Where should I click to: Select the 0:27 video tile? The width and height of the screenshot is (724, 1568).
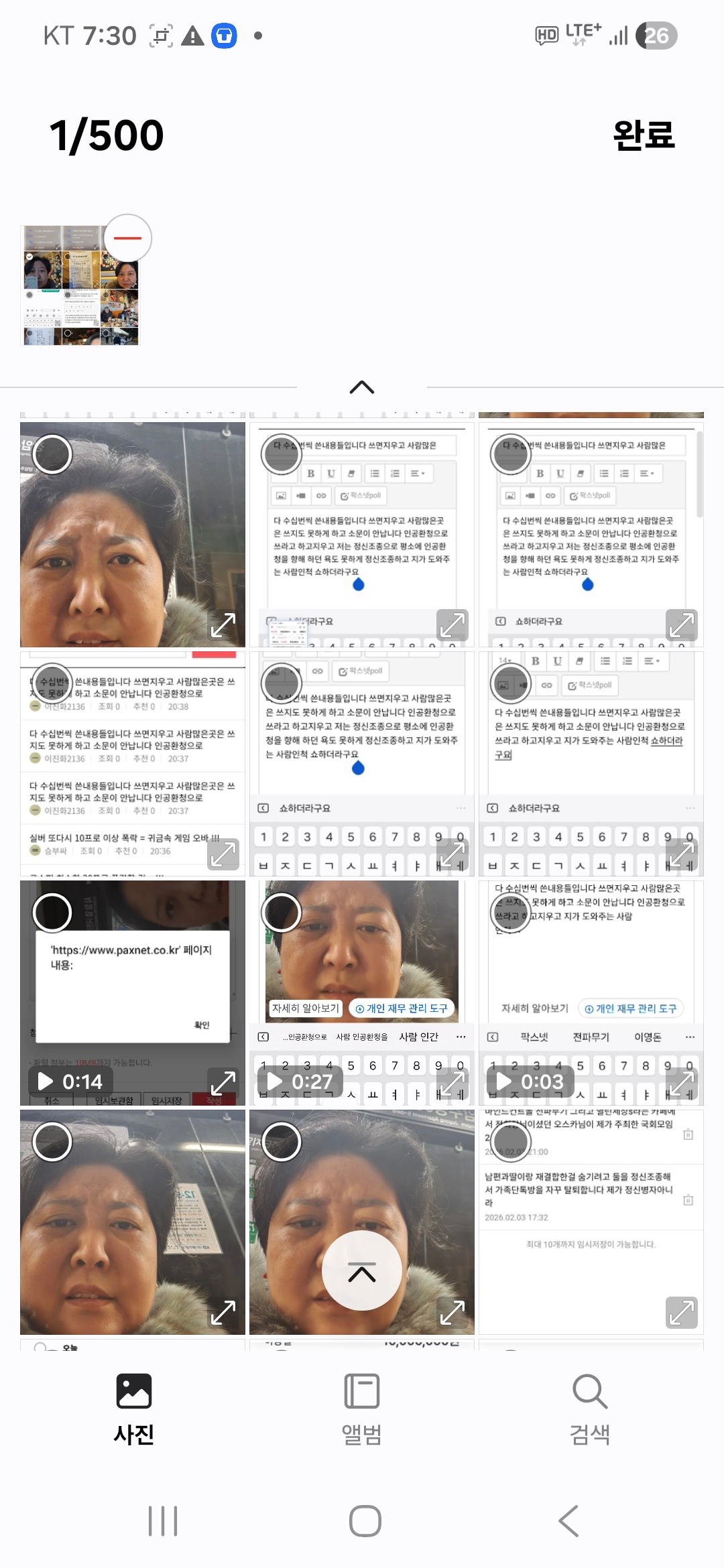pos(282,913)
